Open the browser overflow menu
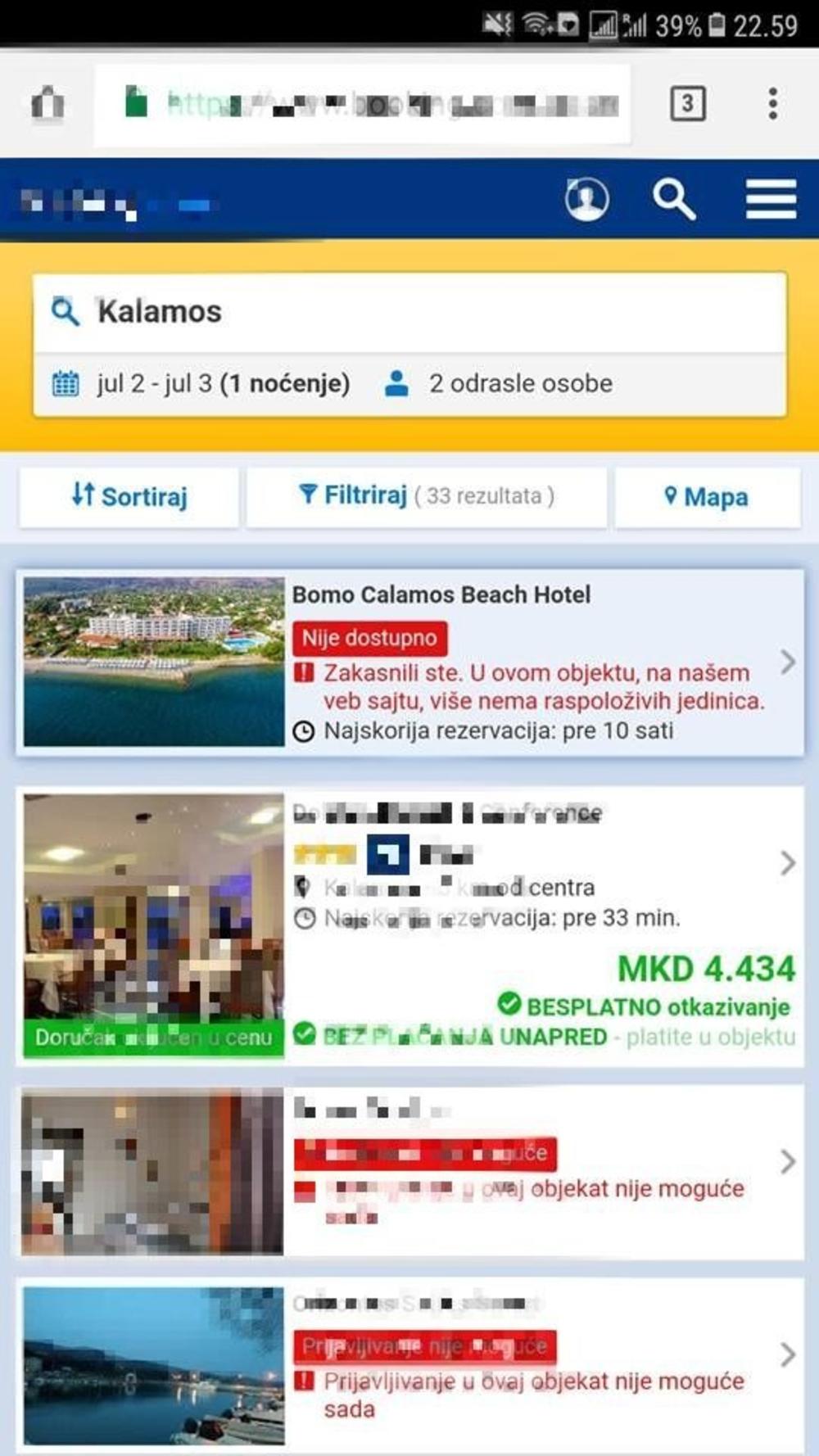 pyautogui.click(x=772, y=104)
